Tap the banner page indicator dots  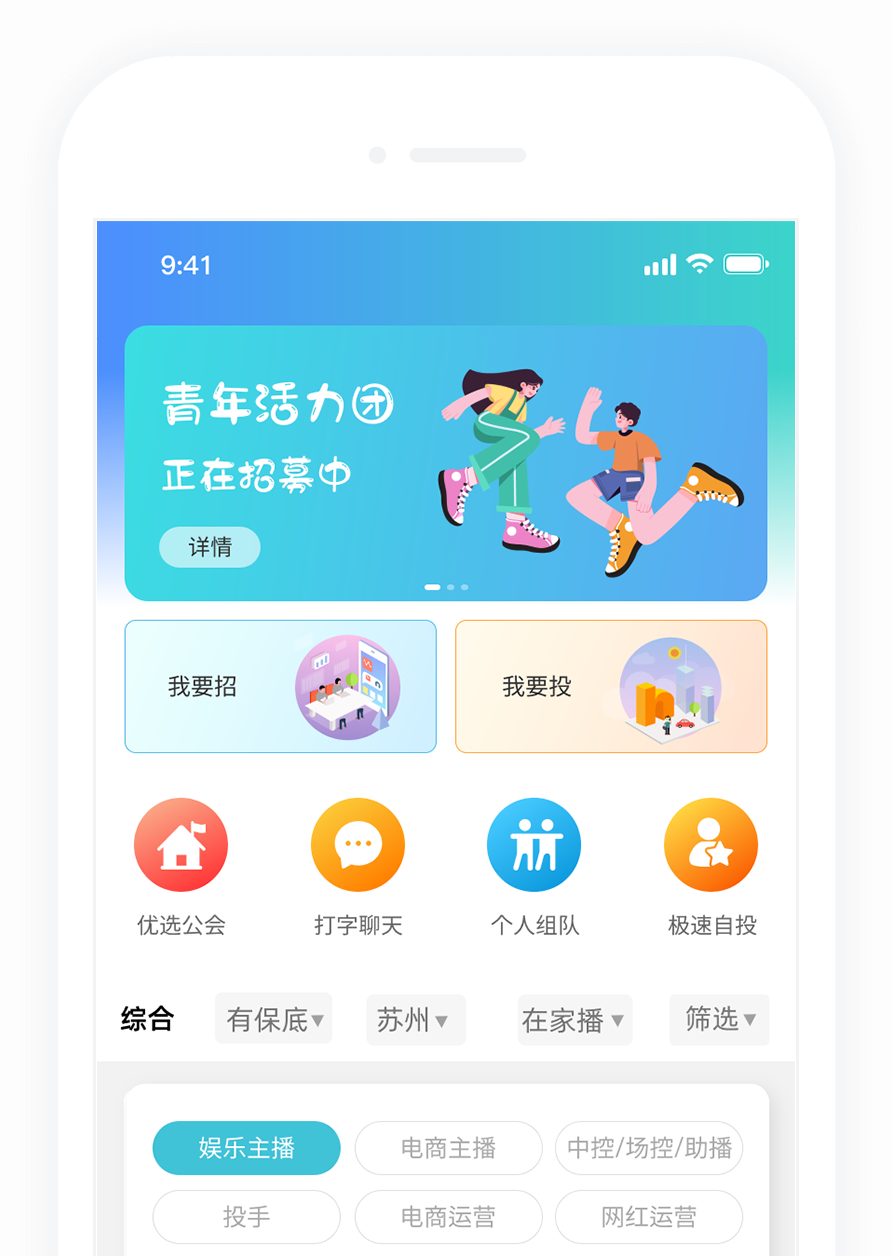coord(446,587)
